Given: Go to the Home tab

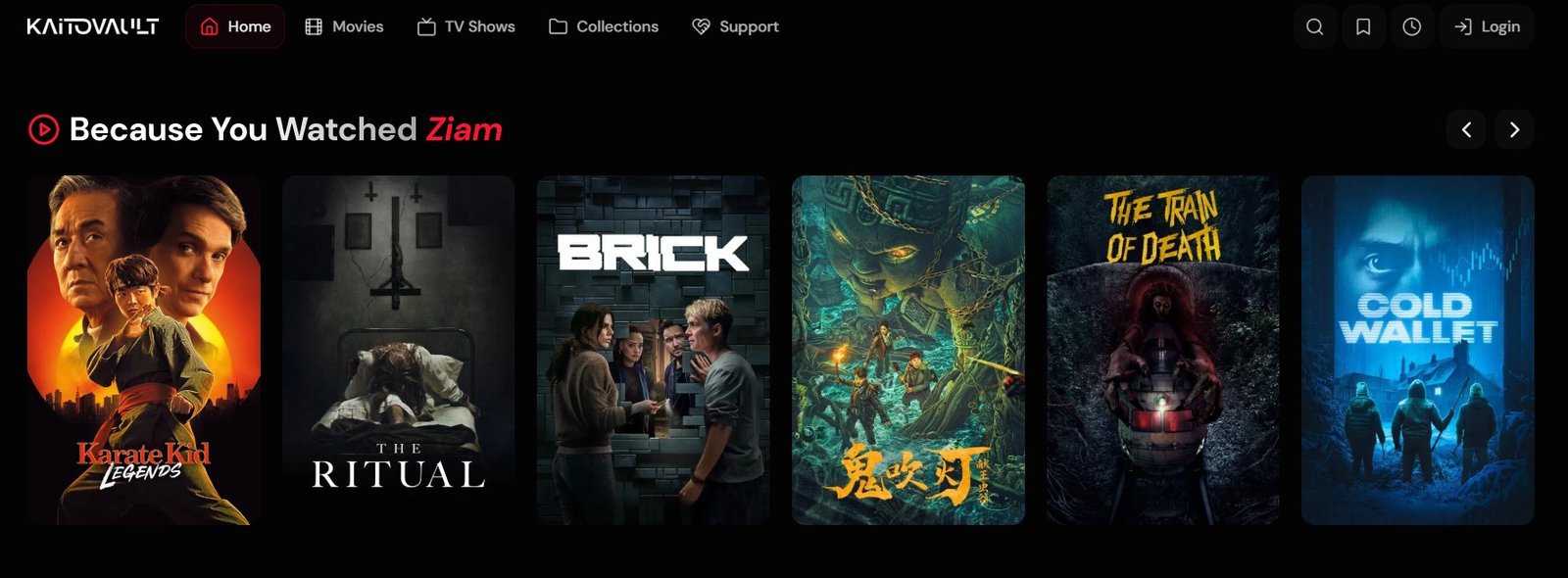Looking at the screenshot, I should pos(235,27).
